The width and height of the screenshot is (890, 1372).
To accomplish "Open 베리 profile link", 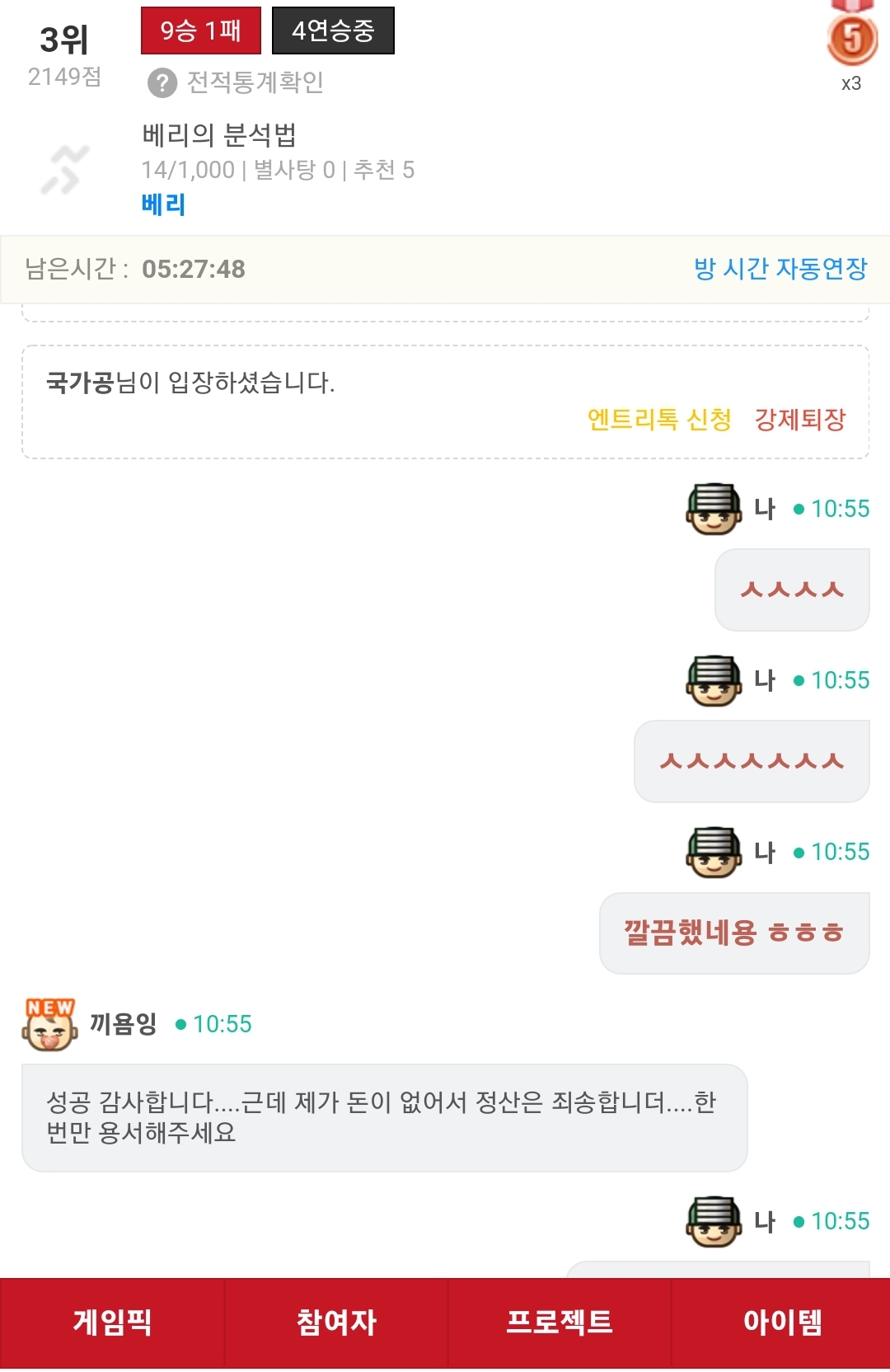I will click(x=163, y=204).
